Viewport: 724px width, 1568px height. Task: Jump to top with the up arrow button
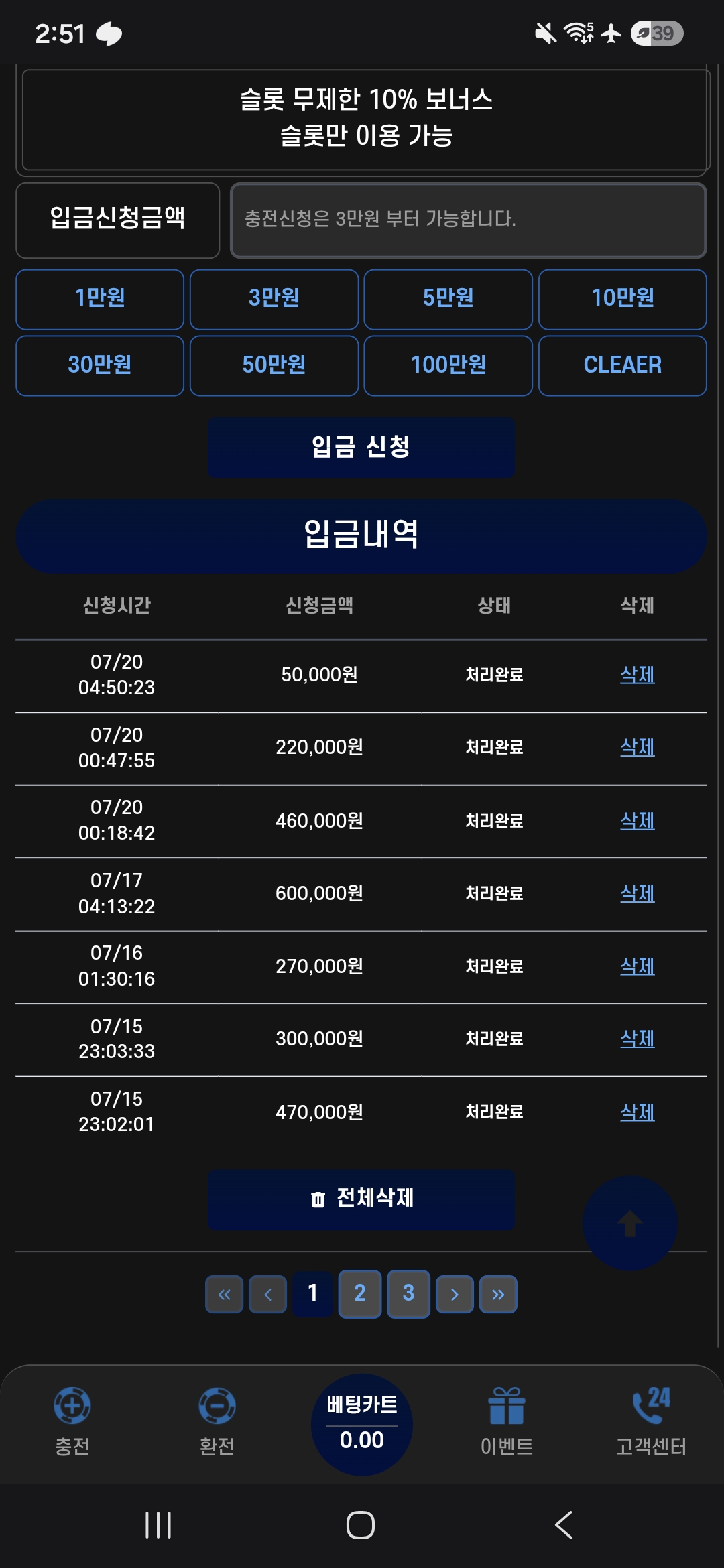[630, 1224]
